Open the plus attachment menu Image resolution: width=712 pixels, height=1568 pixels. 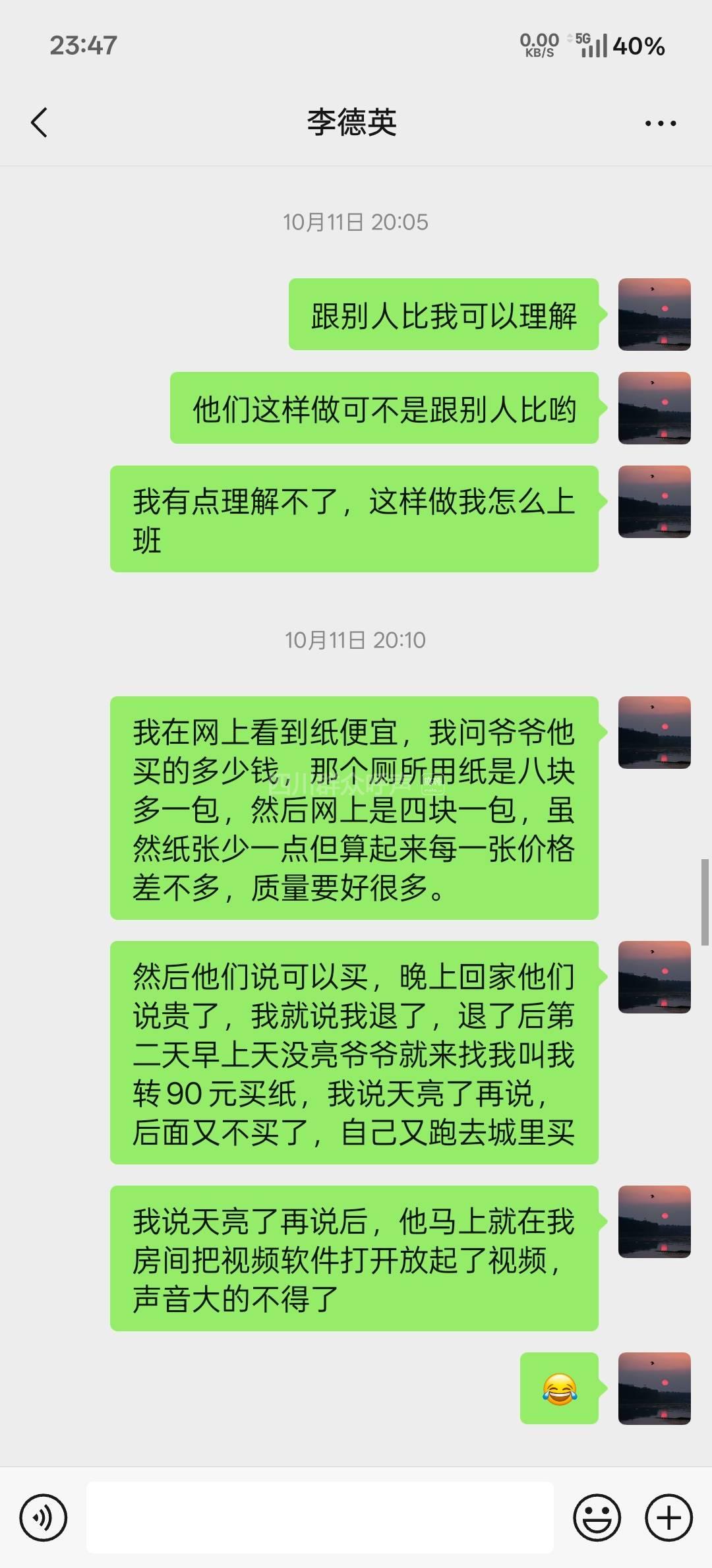tap(668, 1517)
